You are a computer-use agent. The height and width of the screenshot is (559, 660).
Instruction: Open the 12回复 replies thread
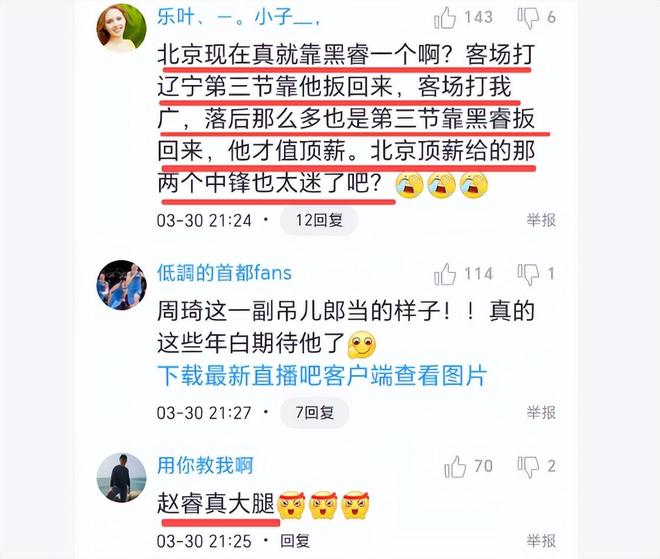[310, 220]
